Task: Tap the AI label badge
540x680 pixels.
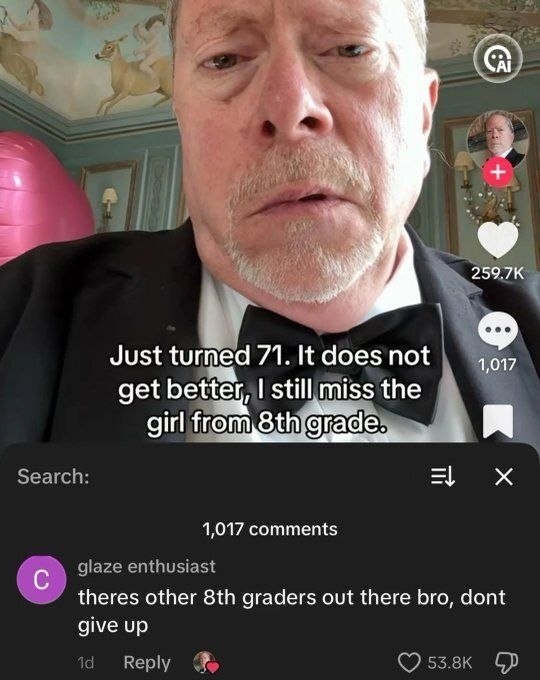Action: pos(497,59)
